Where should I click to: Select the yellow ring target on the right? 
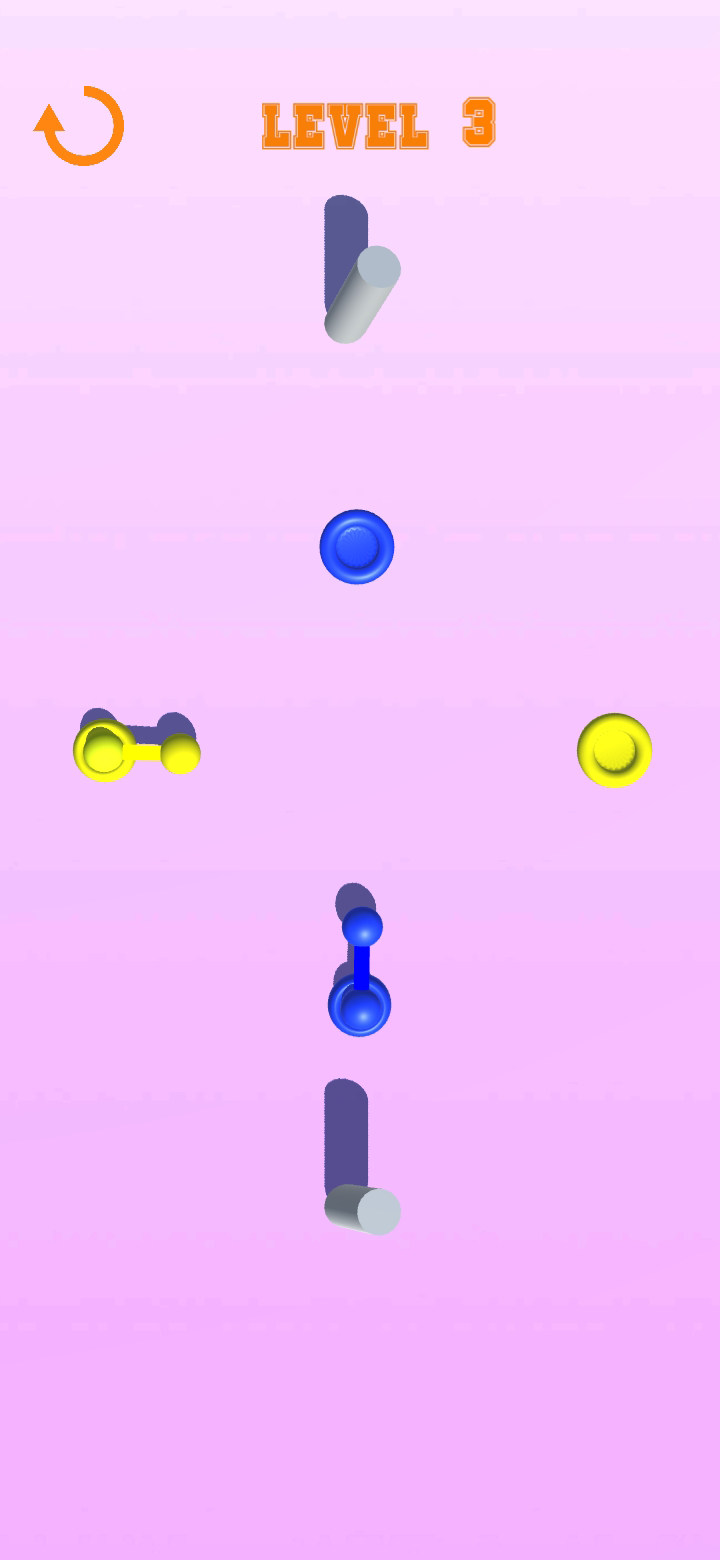click(614, 750)
